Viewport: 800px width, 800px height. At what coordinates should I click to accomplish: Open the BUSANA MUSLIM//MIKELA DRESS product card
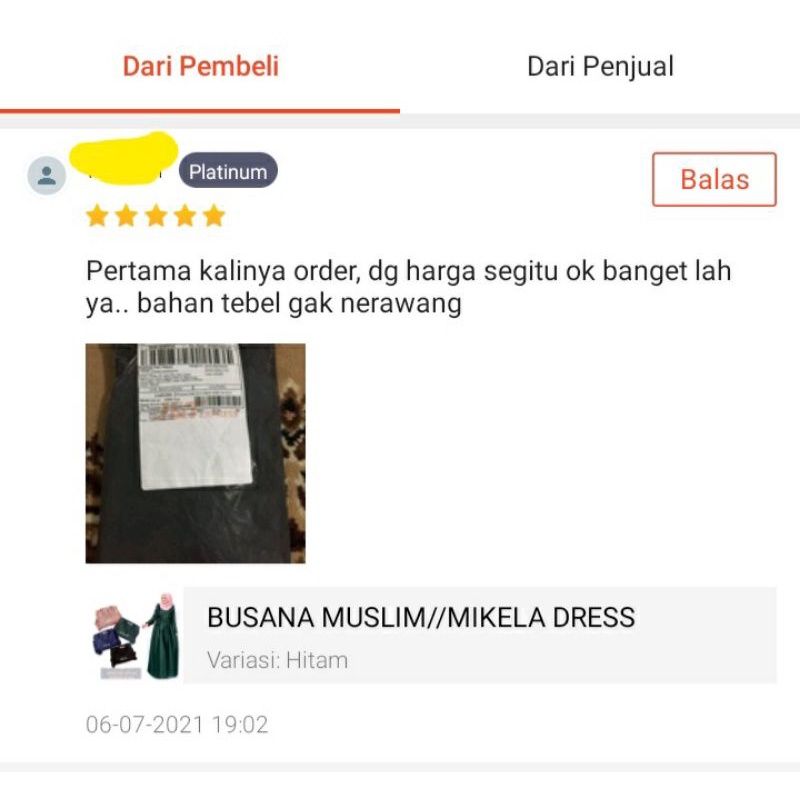point(430,635)
